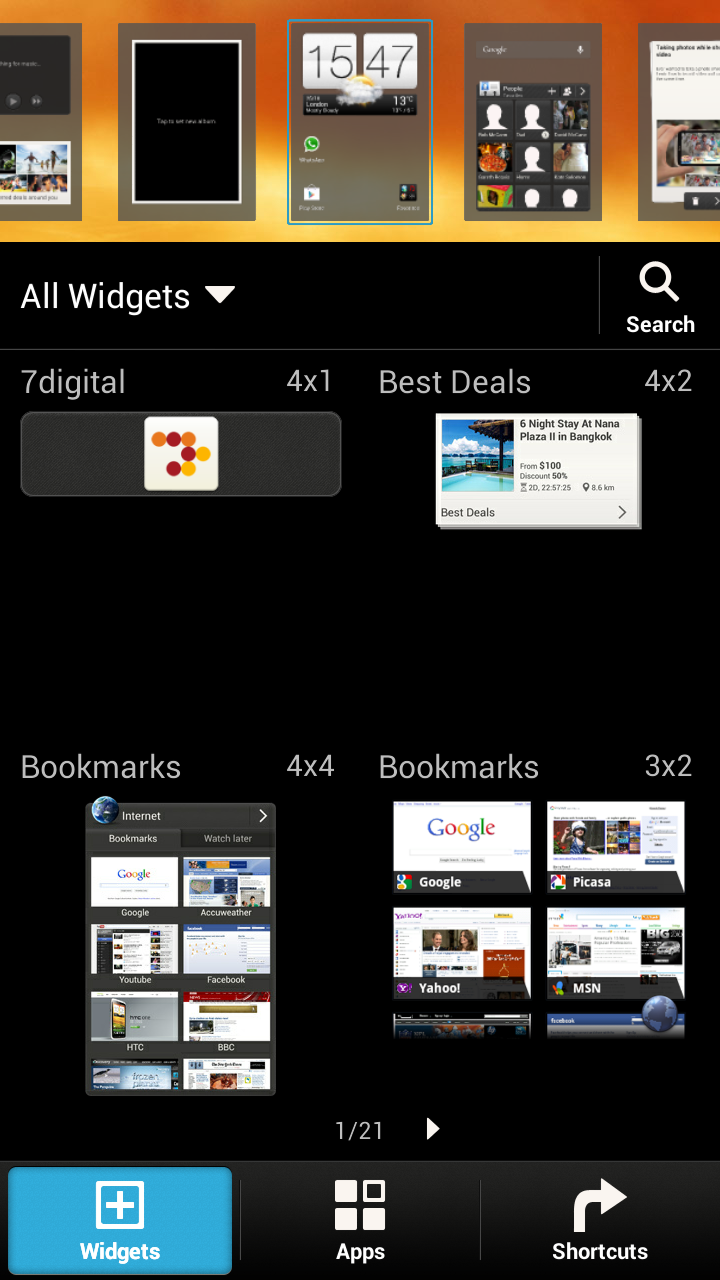Screen dimensions: 720x1280
Task: Advance to the next widget page with the arrow
Action: pos(432,1129)
